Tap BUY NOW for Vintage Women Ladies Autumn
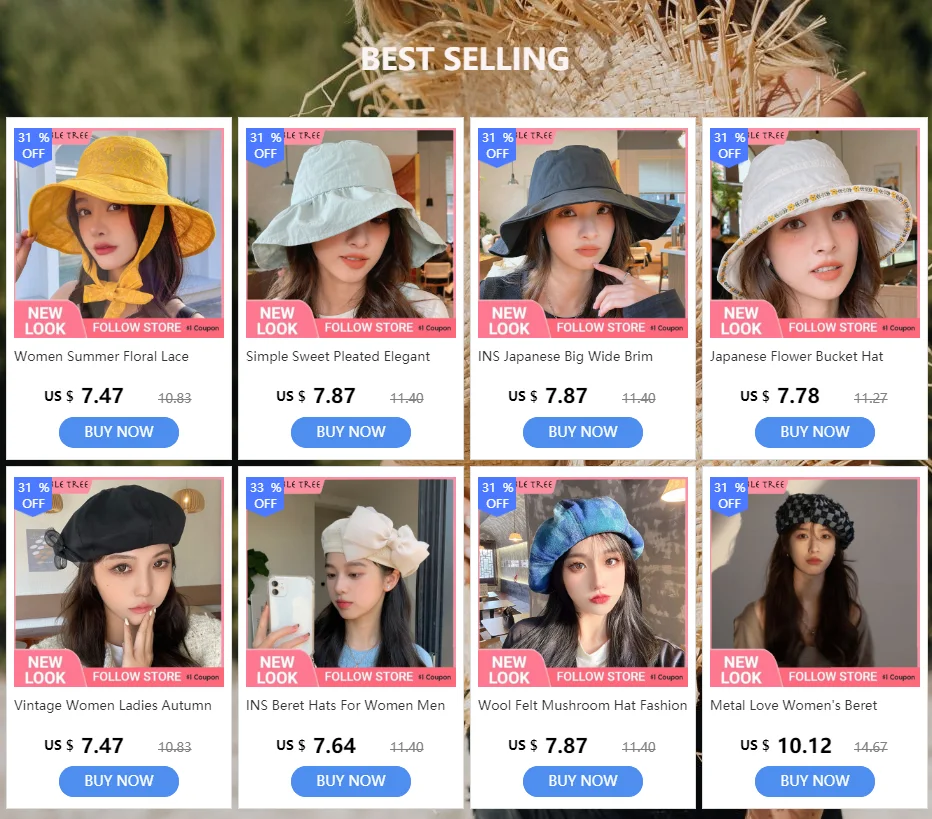 click(x=119, y=781)
